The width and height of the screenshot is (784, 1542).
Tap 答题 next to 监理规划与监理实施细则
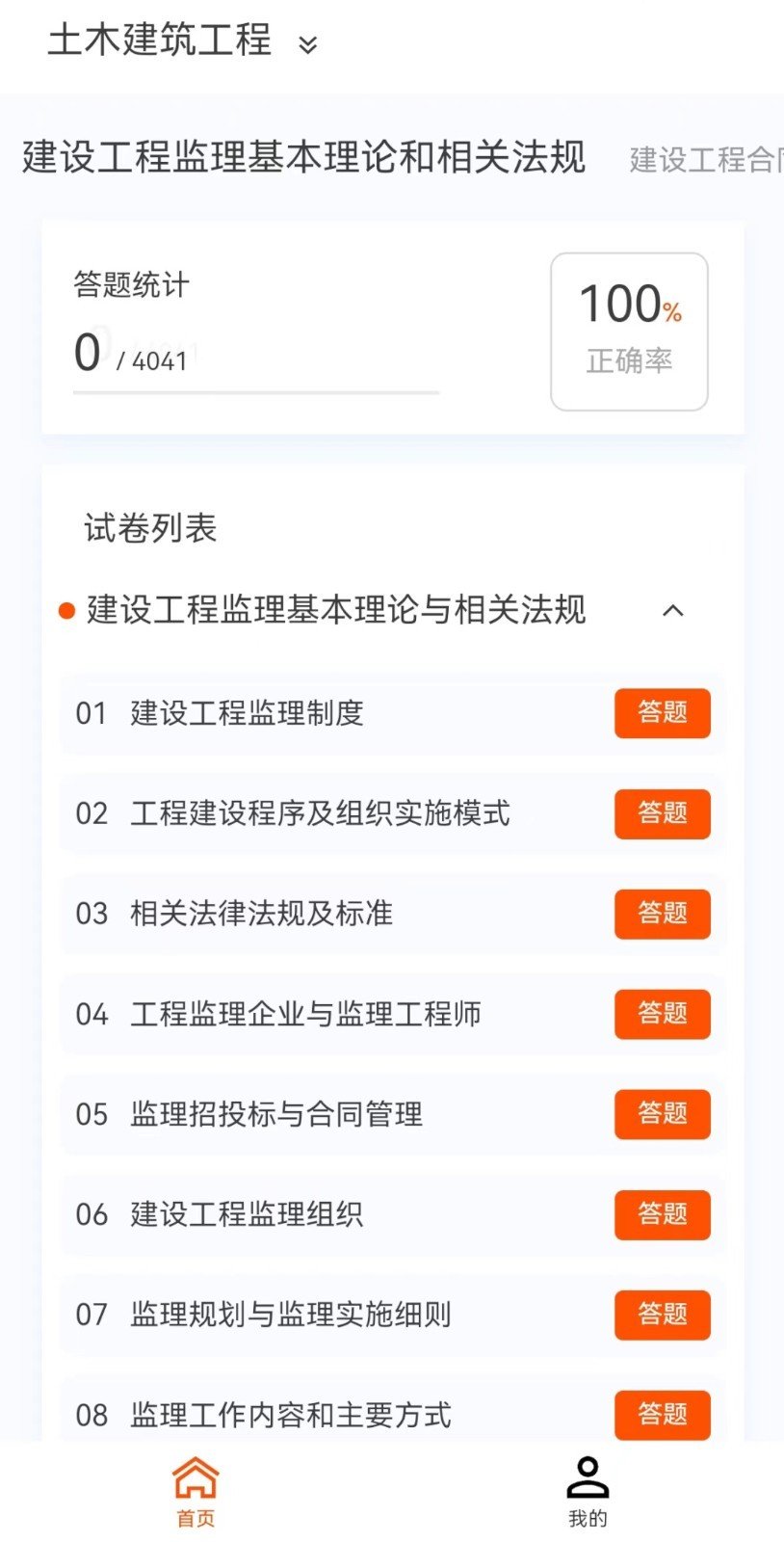pyautogui.click(x=662, y=1316)
